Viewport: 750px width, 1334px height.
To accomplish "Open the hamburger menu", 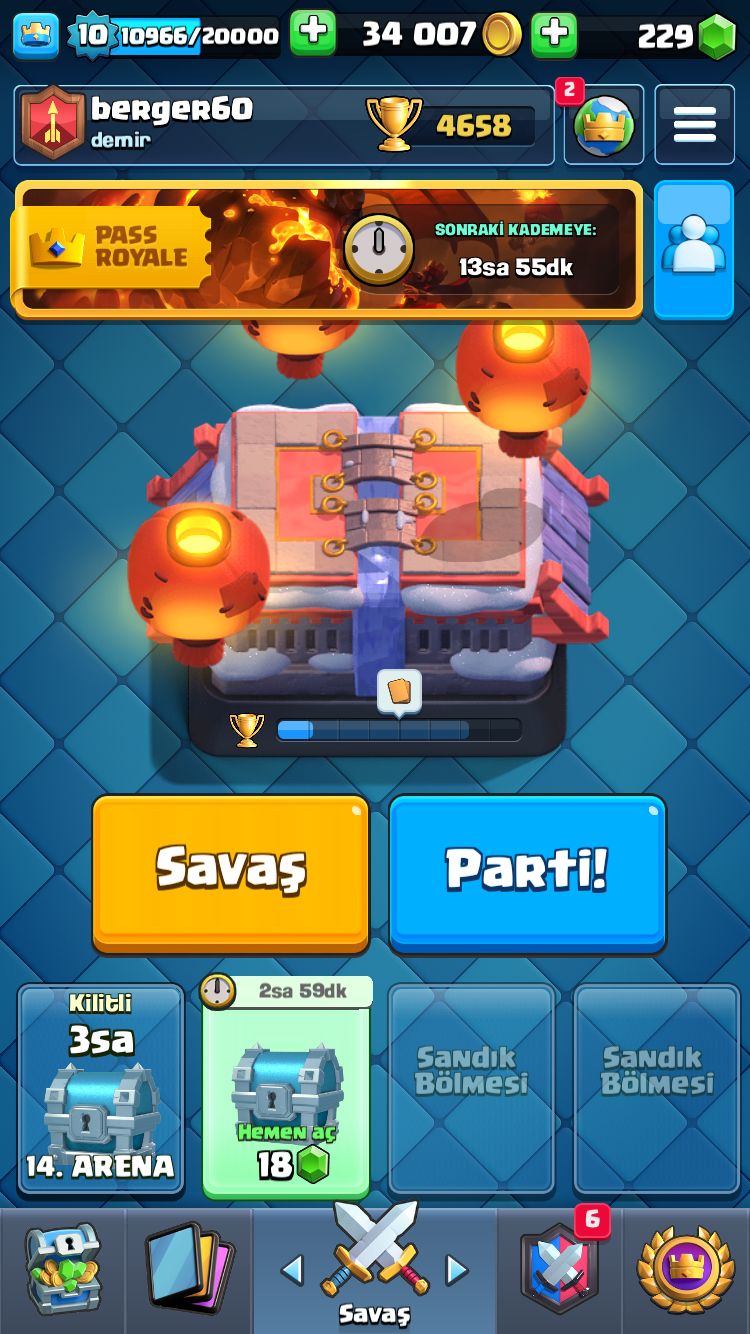I will pos(694,125).
